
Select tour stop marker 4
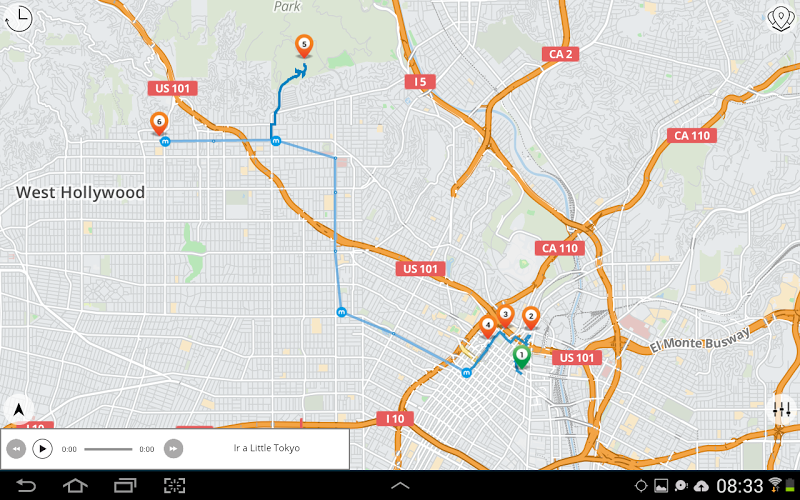coord(488,324)
